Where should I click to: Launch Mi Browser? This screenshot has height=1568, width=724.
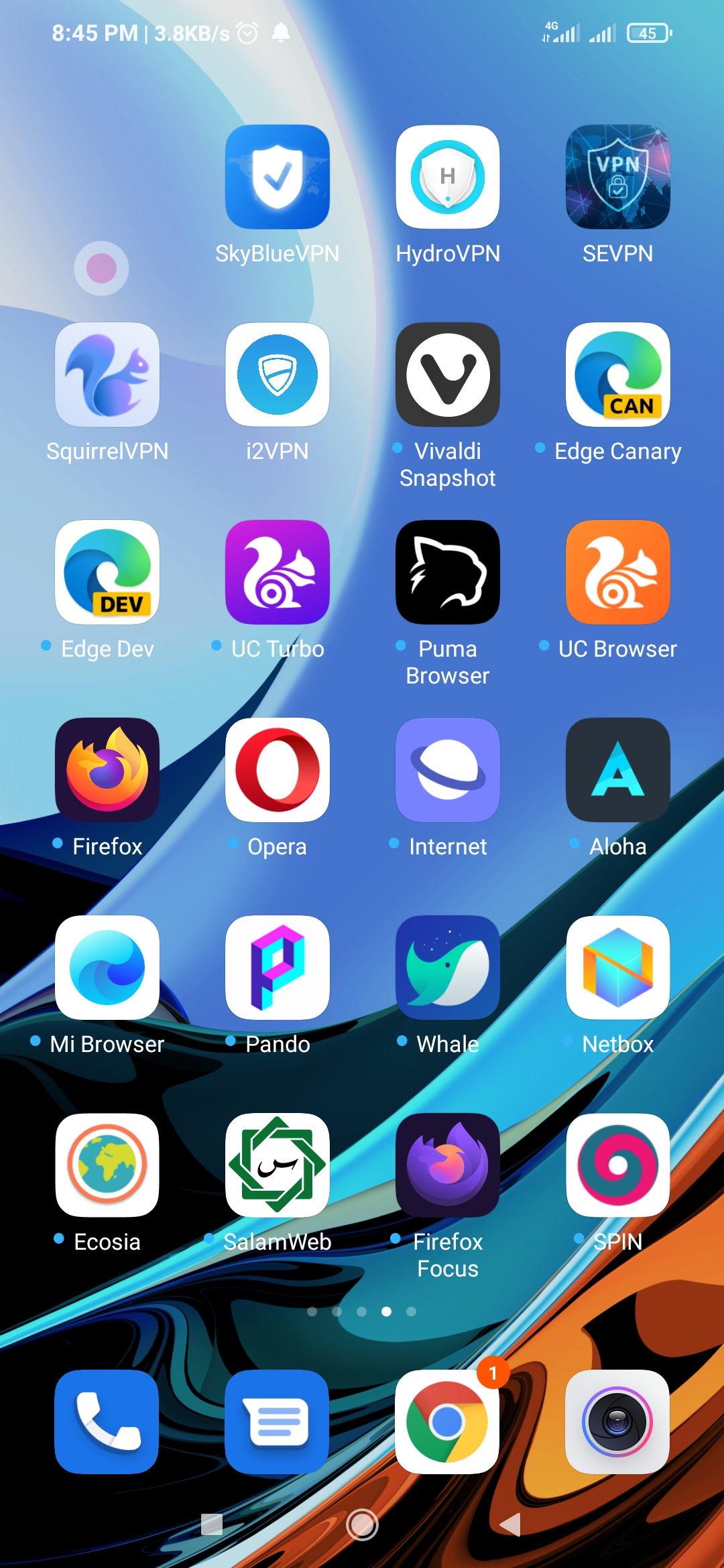tap(107, 968)
